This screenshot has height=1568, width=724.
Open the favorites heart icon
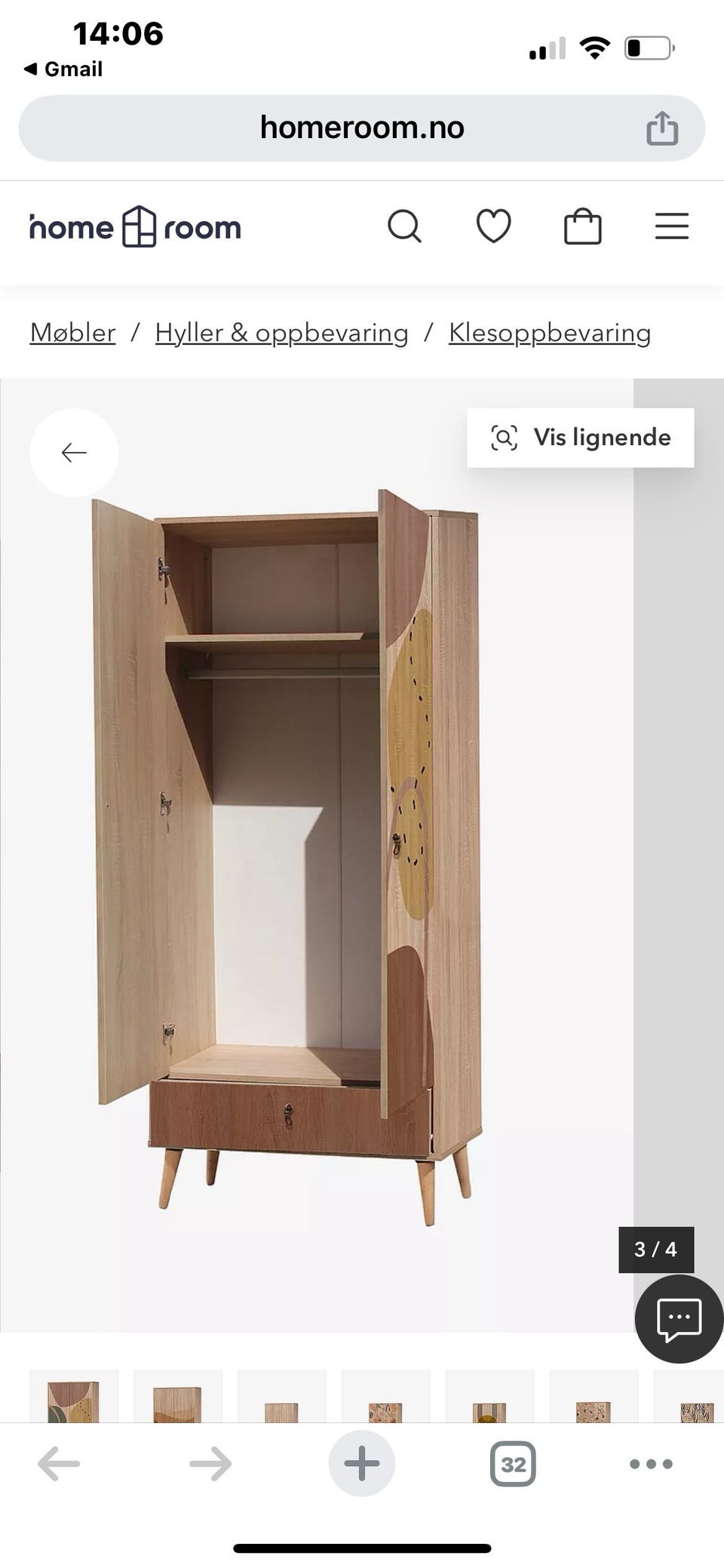[494, 226]
